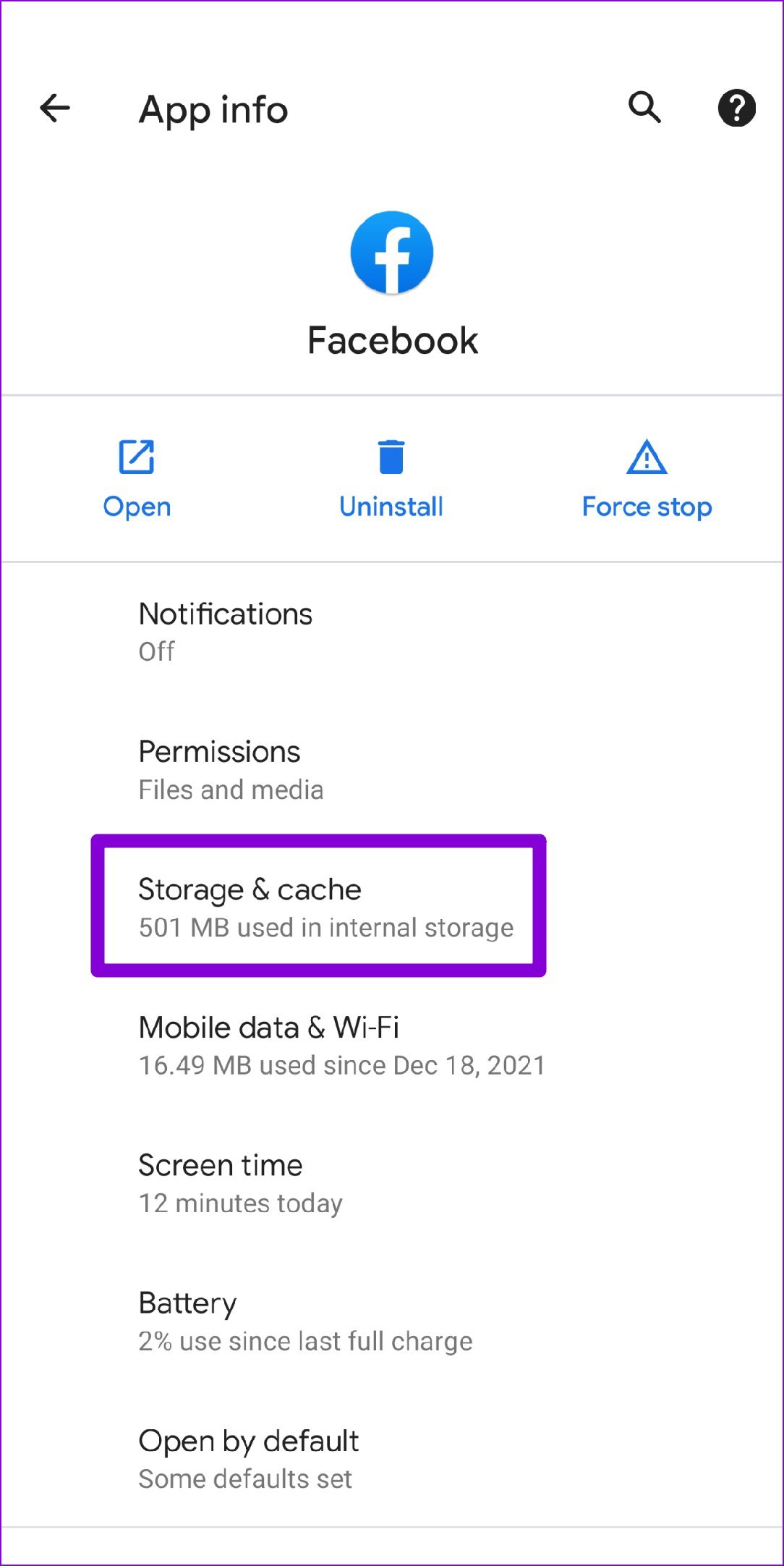The height and width of the screenshot is (1566, 784).
Task: Force stop Facebook
Action: coord(647,479)
